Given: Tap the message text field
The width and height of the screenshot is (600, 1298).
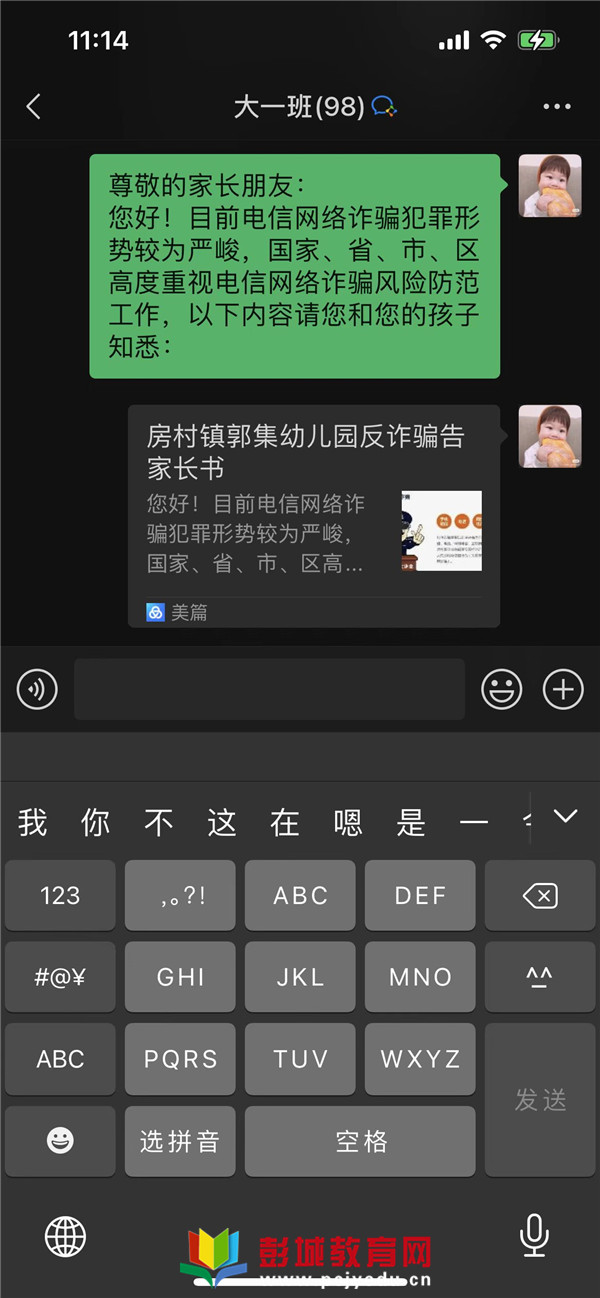Looking at the screenshot, I should (x=269, y=689).
